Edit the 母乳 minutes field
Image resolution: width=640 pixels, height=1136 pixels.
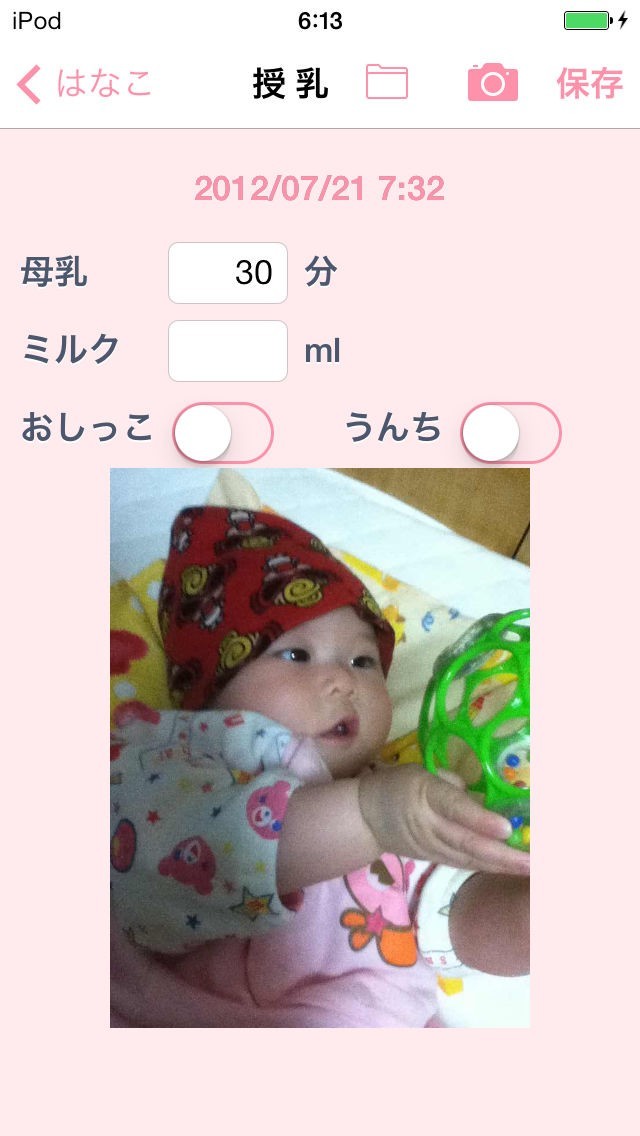pos(228,273)
